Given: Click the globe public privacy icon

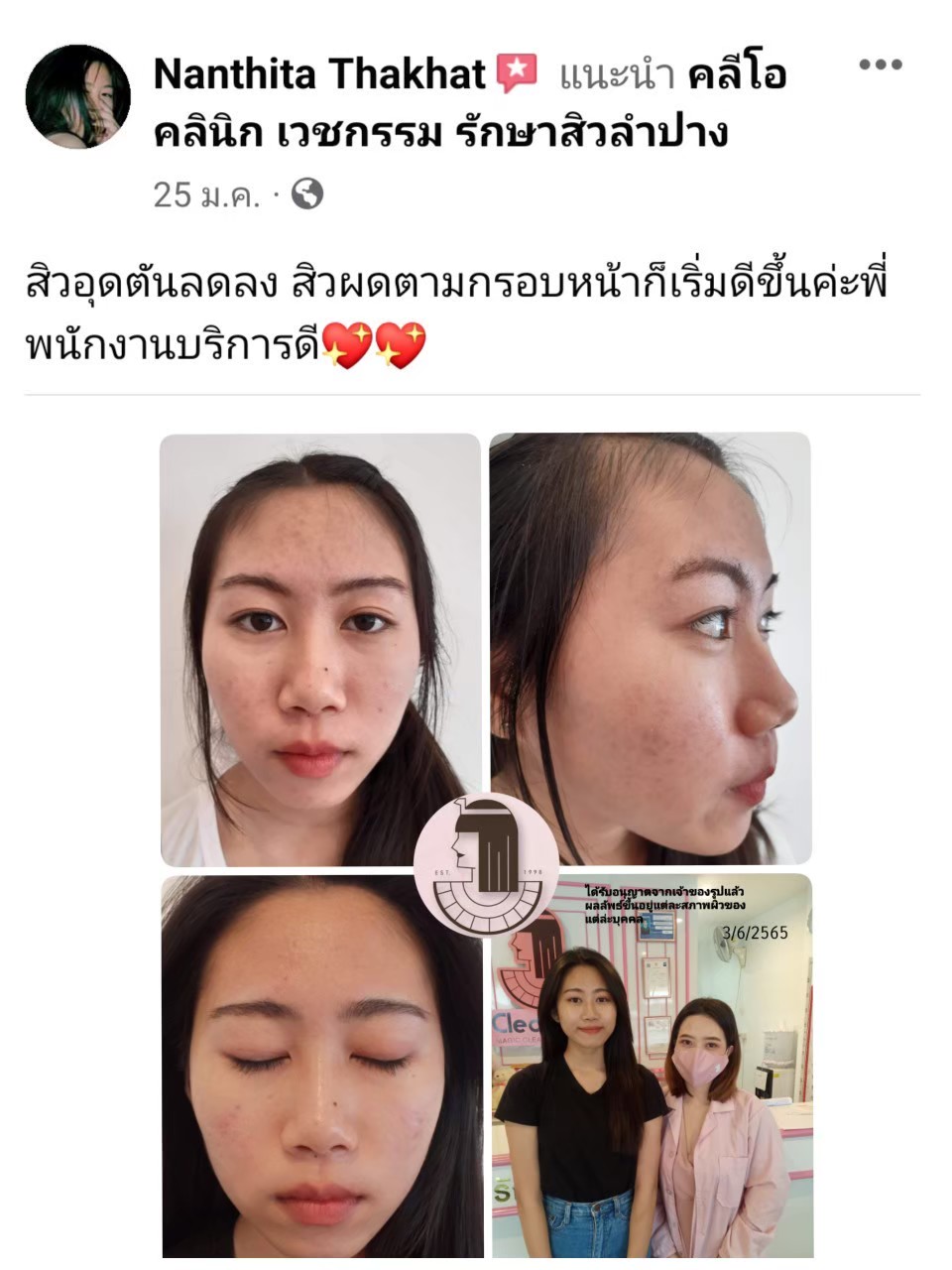Looking at the screenshot, I should [x=307, y=195].
